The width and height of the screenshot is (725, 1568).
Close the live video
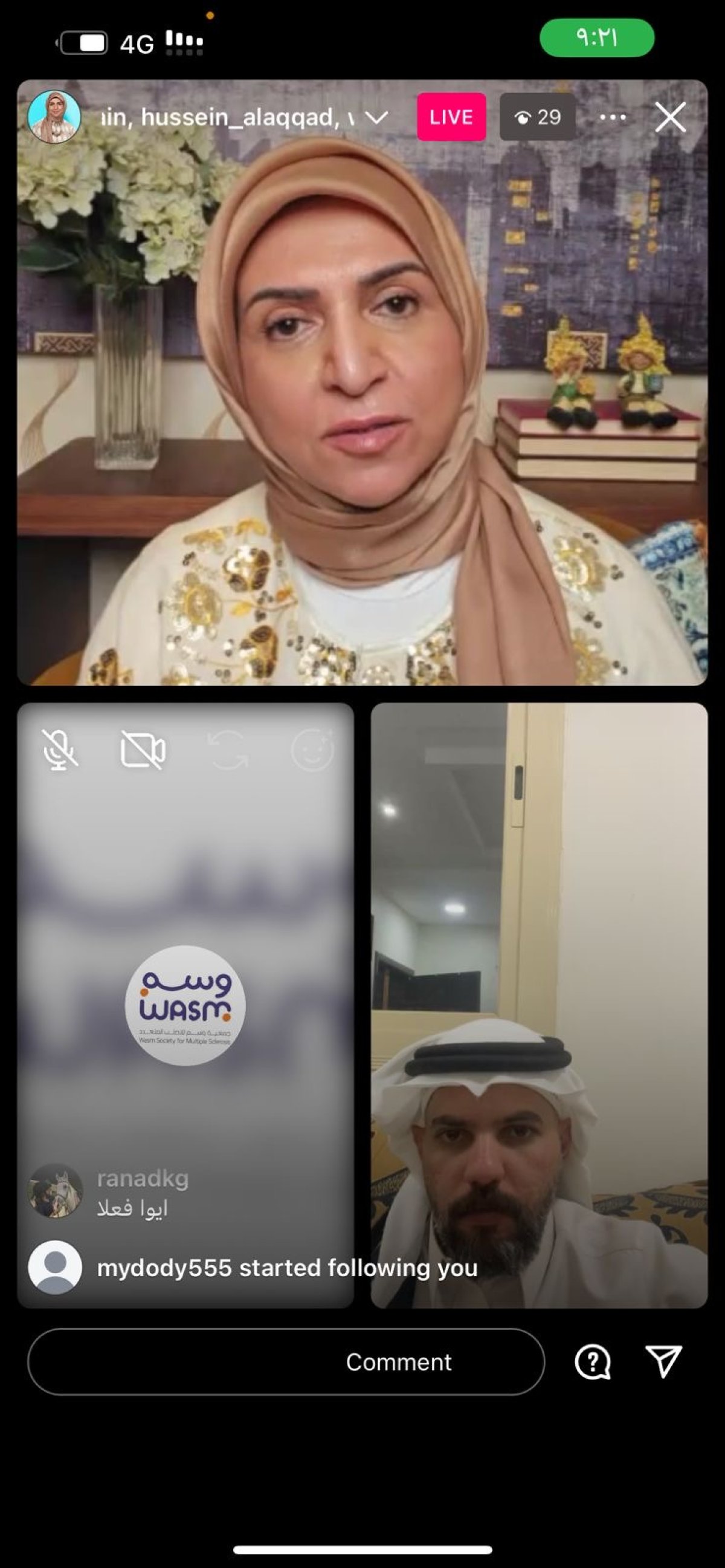click(670, 117)
